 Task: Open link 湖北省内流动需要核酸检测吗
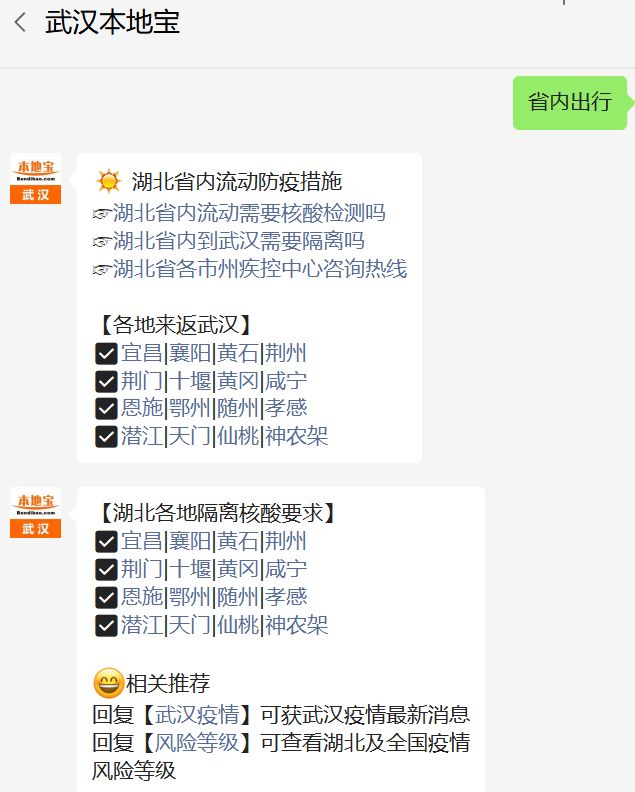(x=248, y=213)
